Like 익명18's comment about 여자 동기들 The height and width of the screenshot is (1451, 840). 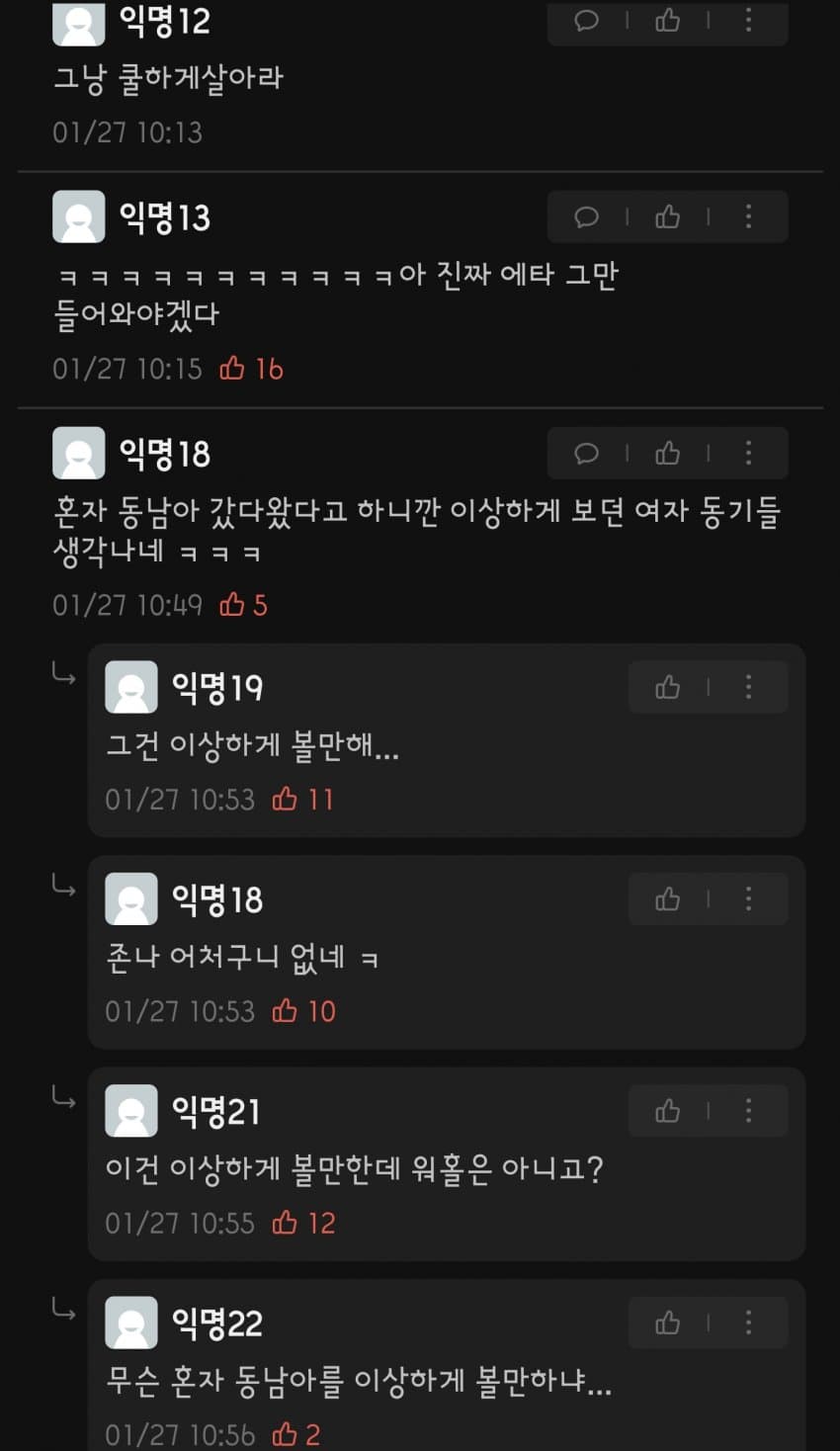667,454
